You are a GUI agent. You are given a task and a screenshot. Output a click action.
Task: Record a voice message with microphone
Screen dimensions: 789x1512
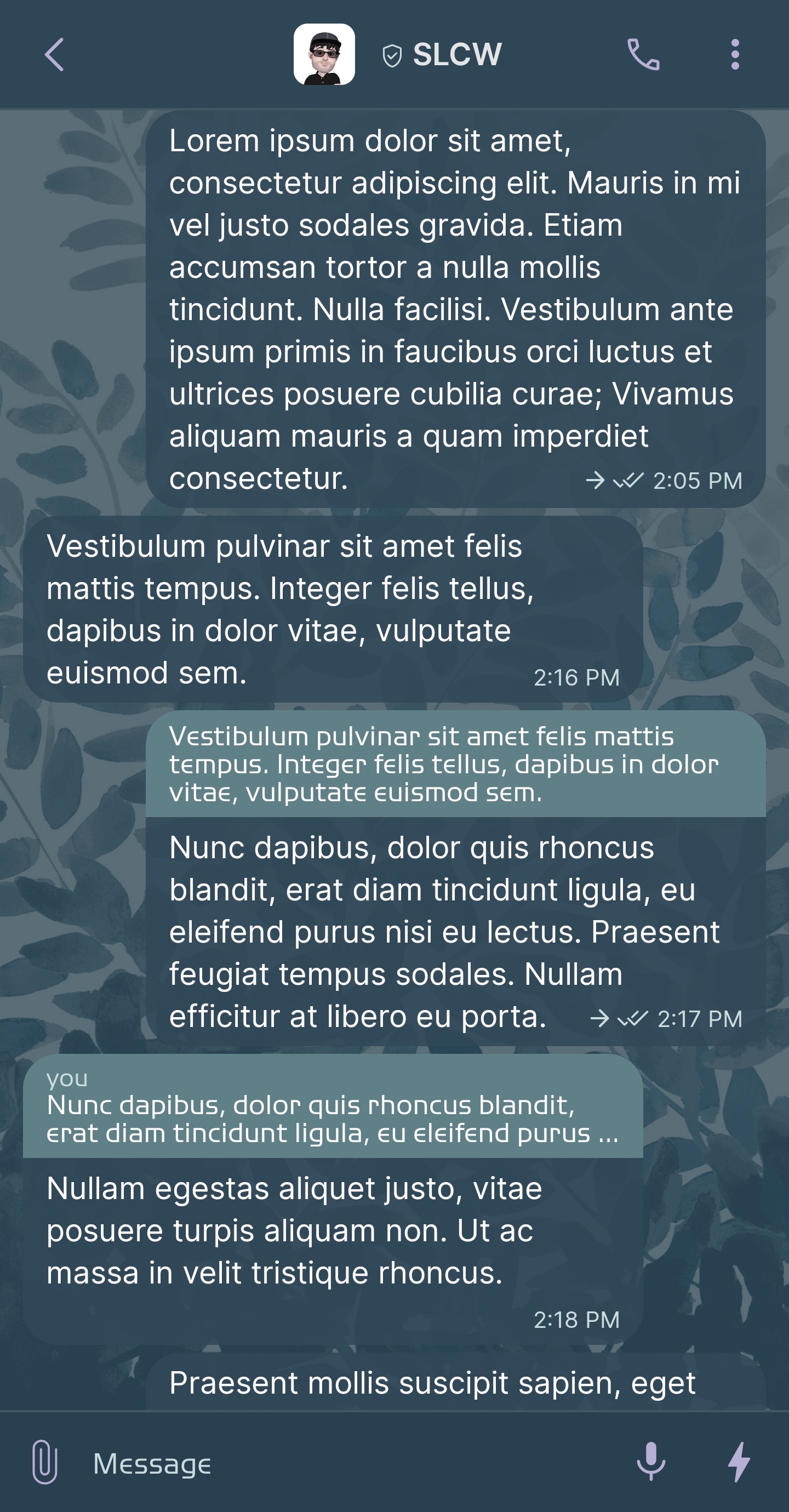pos(651,1462)
